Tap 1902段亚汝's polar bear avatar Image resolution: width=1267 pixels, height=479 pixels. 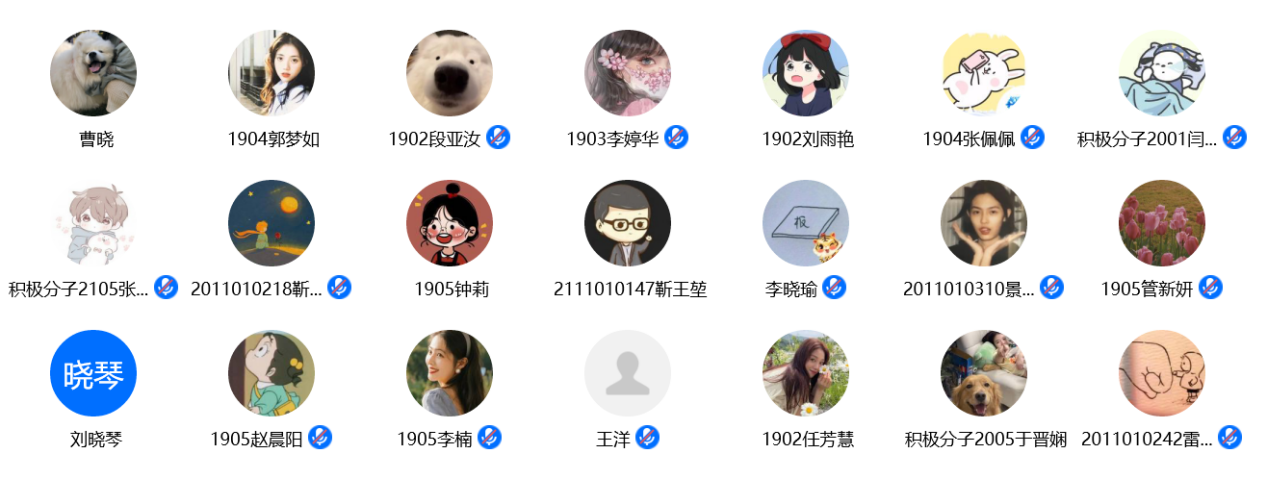(449, 73)
